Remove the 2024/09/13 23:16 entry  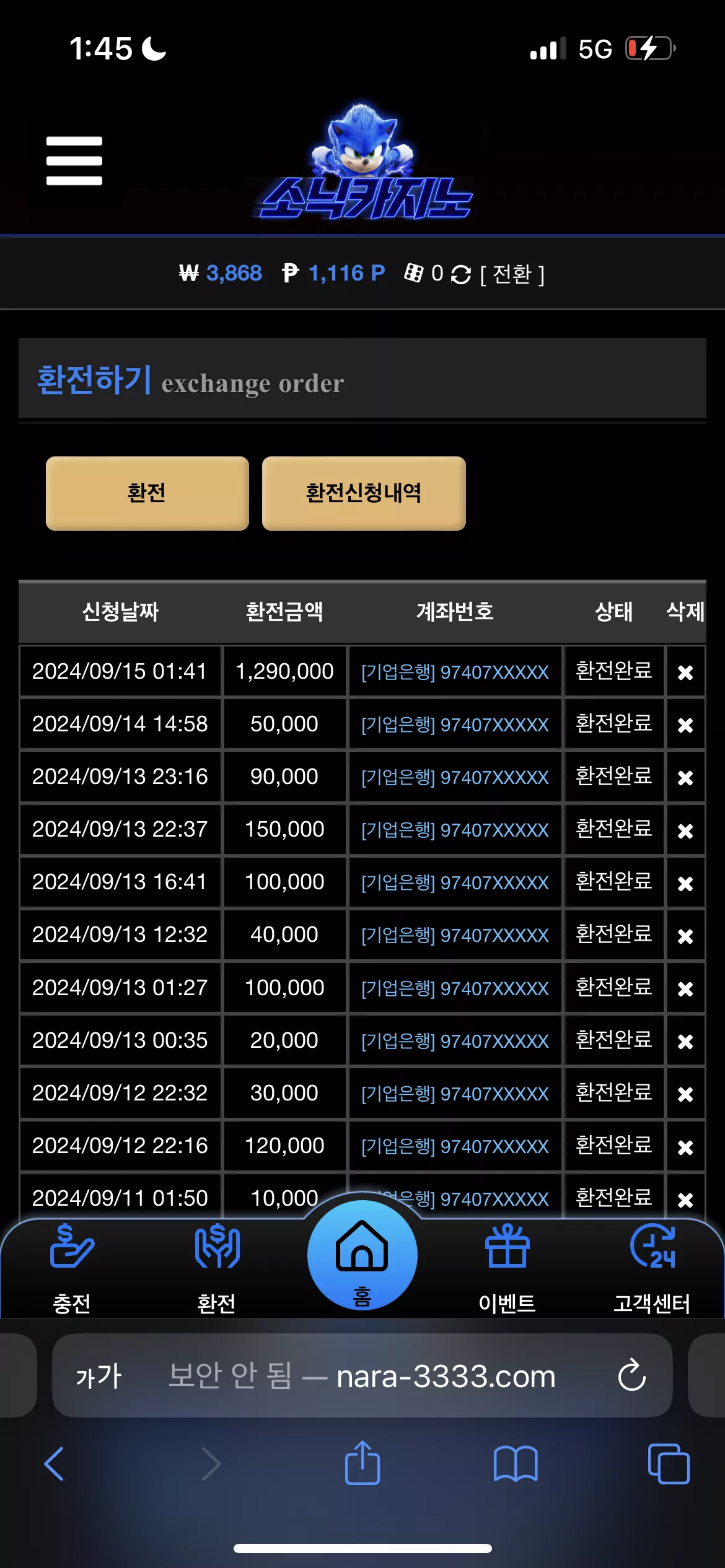point(685,777)
